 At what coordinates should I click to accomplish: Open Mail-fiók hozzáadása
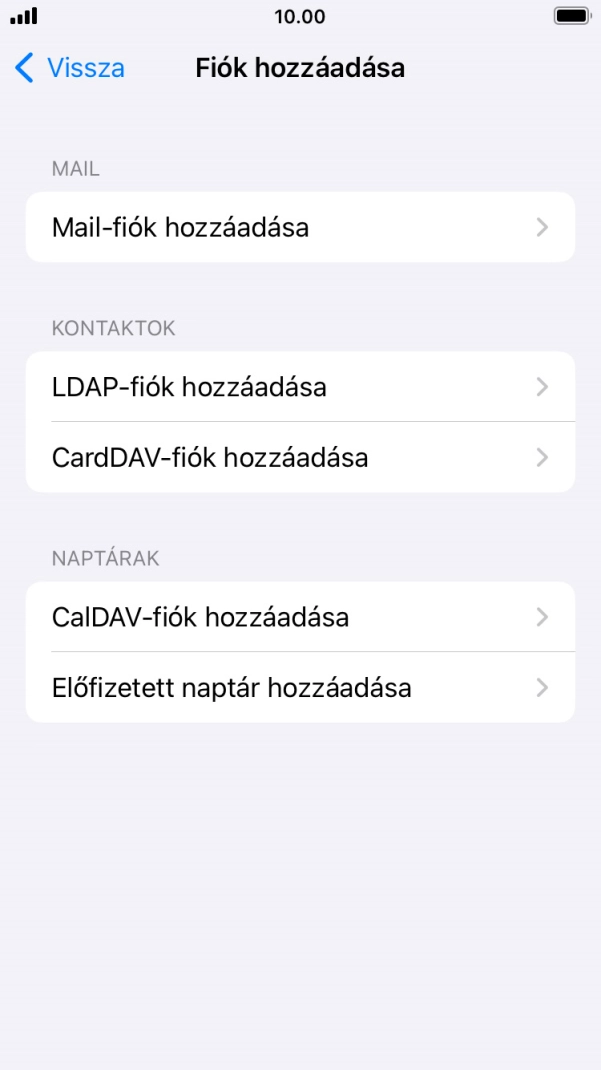pos(300,227)
